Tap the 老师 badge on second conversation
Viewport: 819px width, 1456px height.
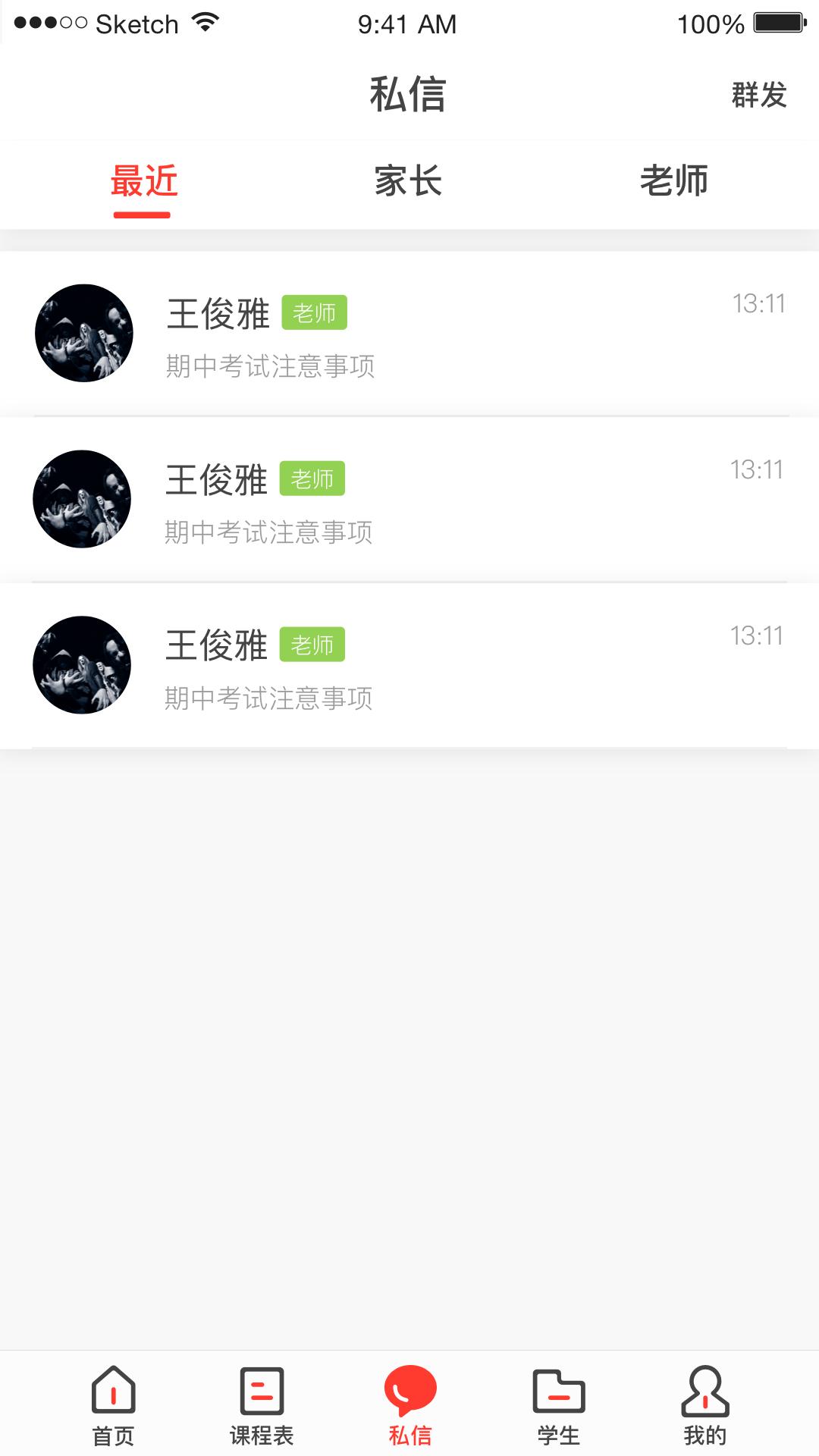tap(314, 478)
